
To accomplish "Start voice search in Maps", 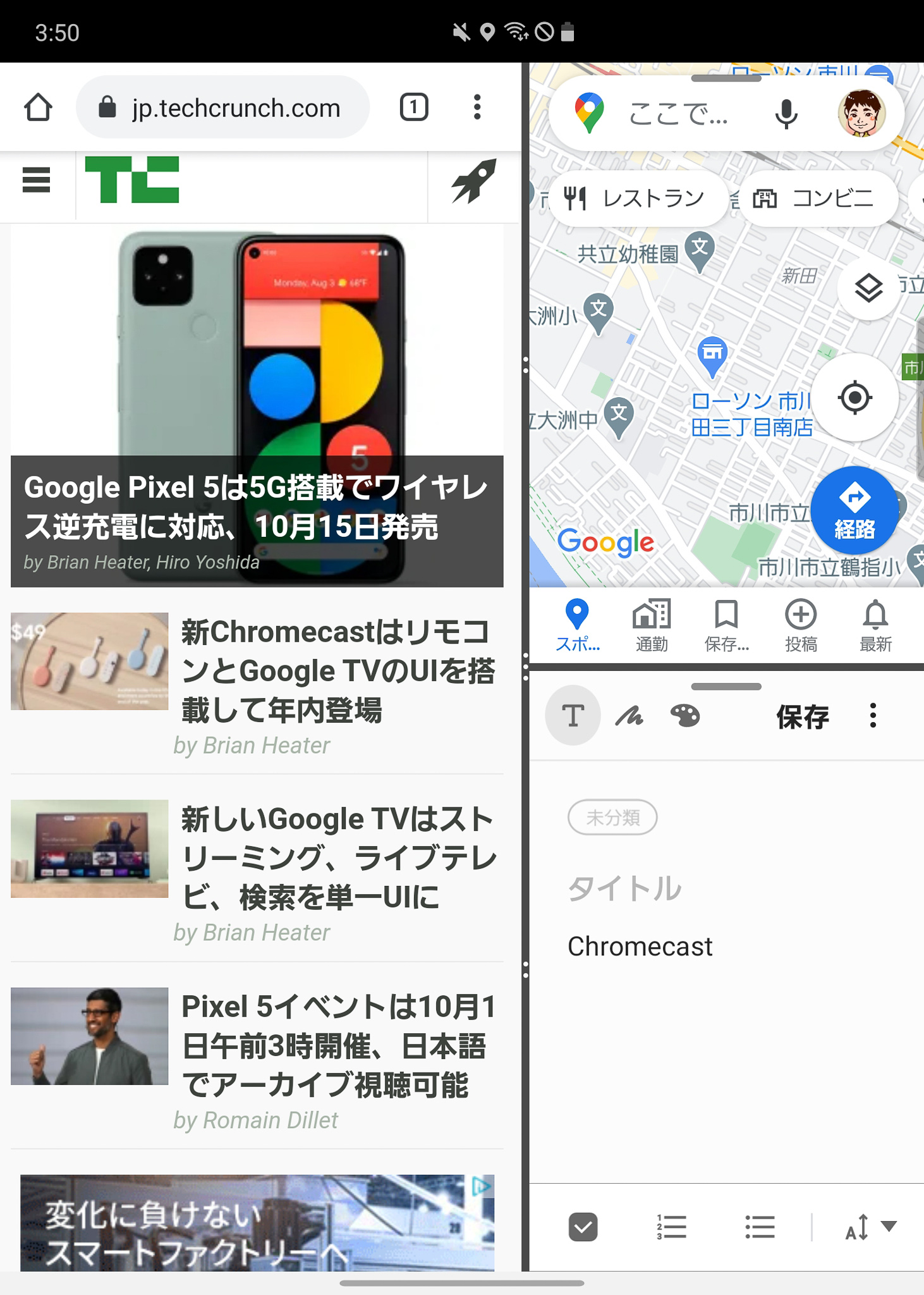I will tap(786, 114).
